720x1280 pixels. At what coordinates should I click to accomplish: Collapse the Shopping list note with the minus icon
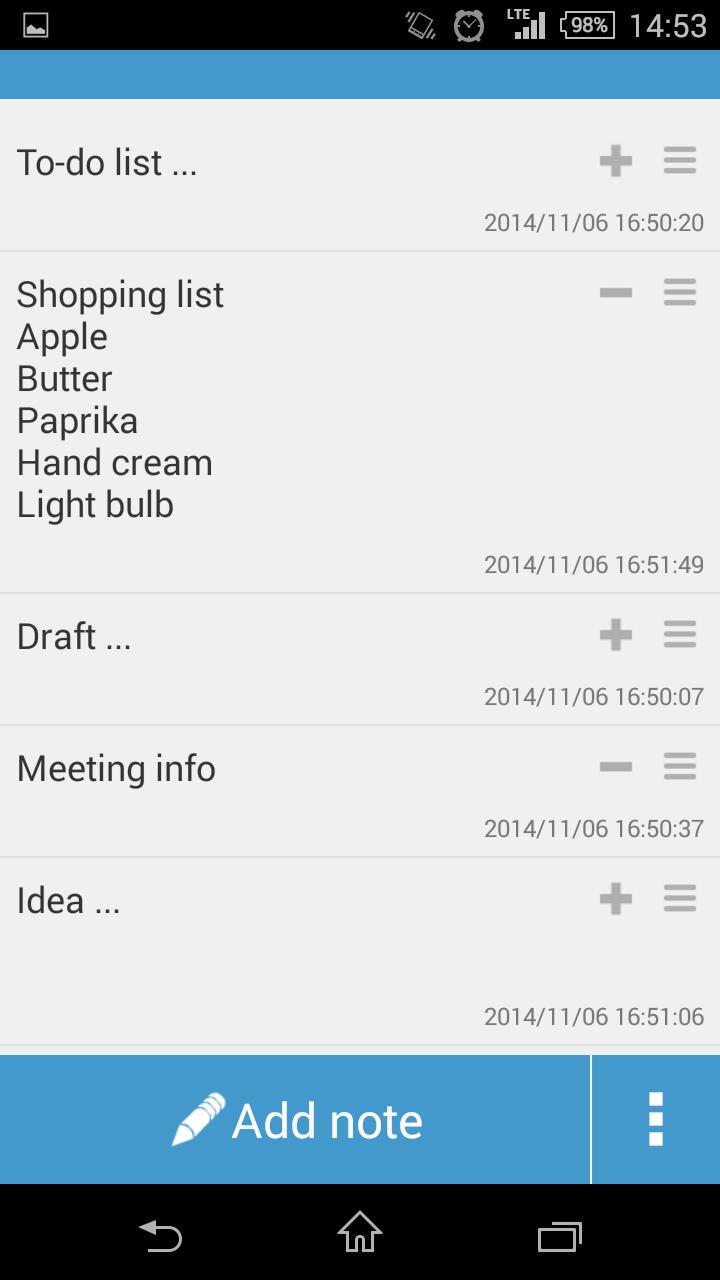pyautogui.click(x=616, y=292)
